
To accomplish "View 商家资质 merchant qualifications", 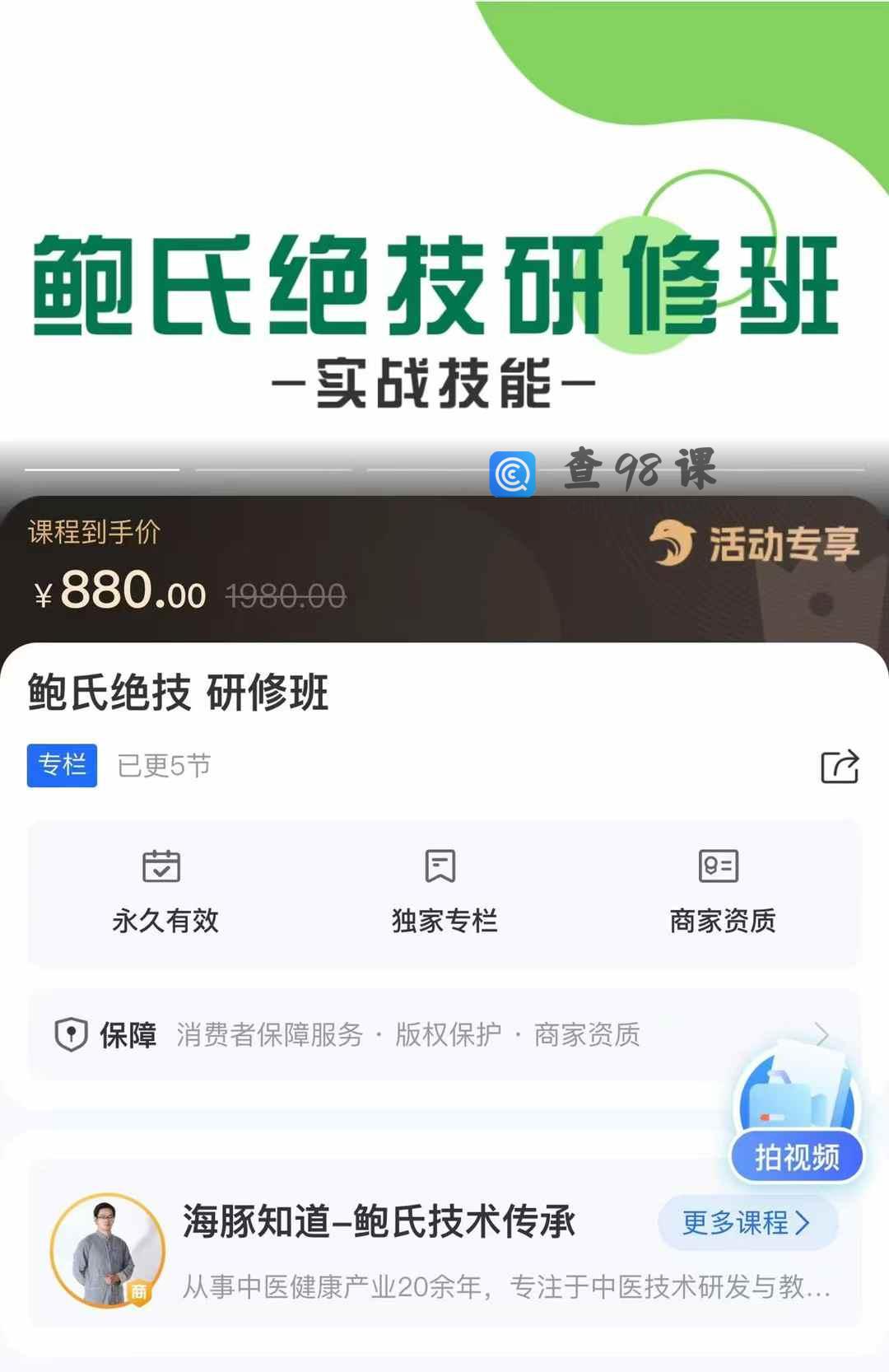I will (722, 893).
